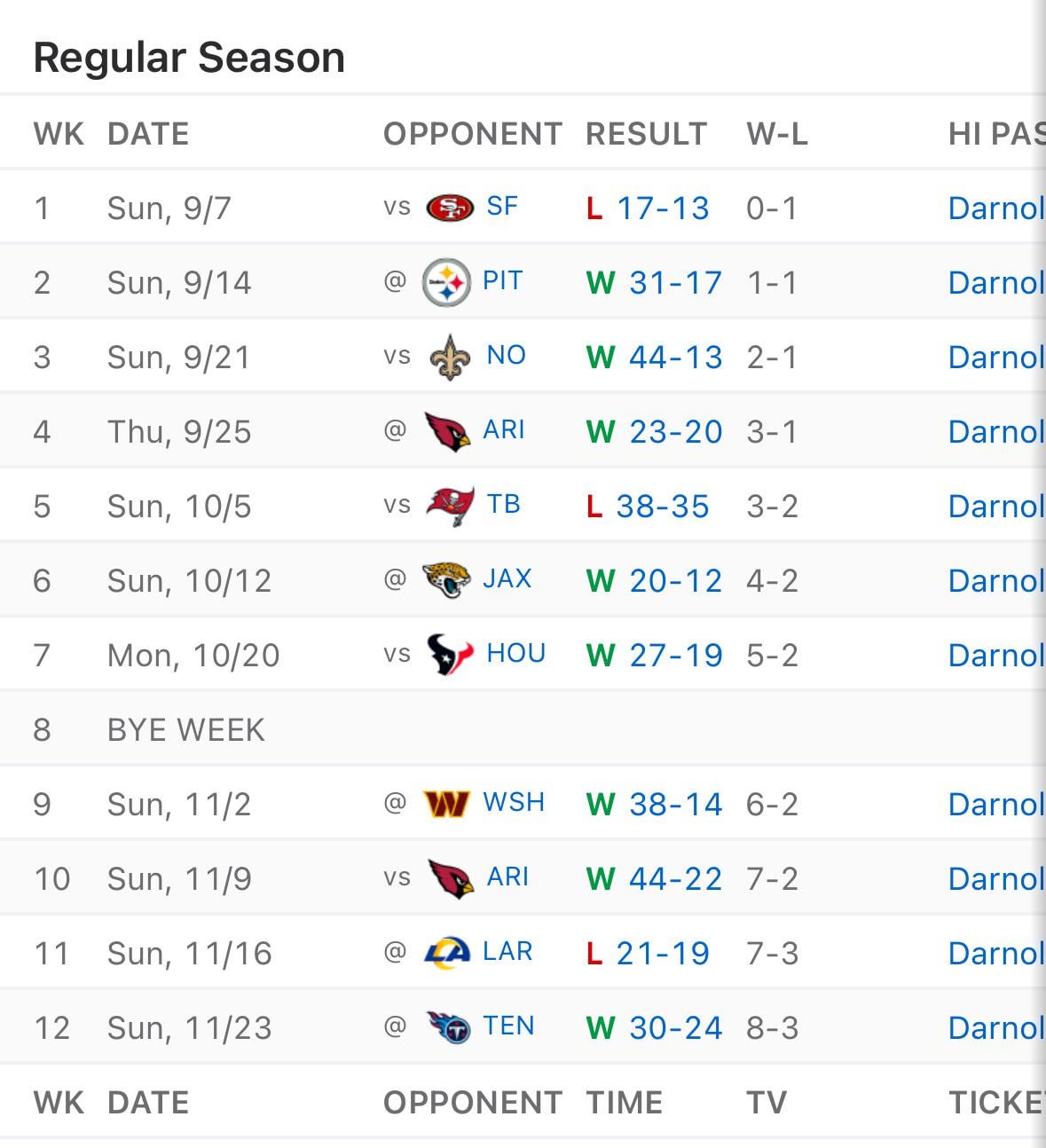1046x1148 pixels.
Task: Open the NO opponent team link
Action: (x=506, y=356)
